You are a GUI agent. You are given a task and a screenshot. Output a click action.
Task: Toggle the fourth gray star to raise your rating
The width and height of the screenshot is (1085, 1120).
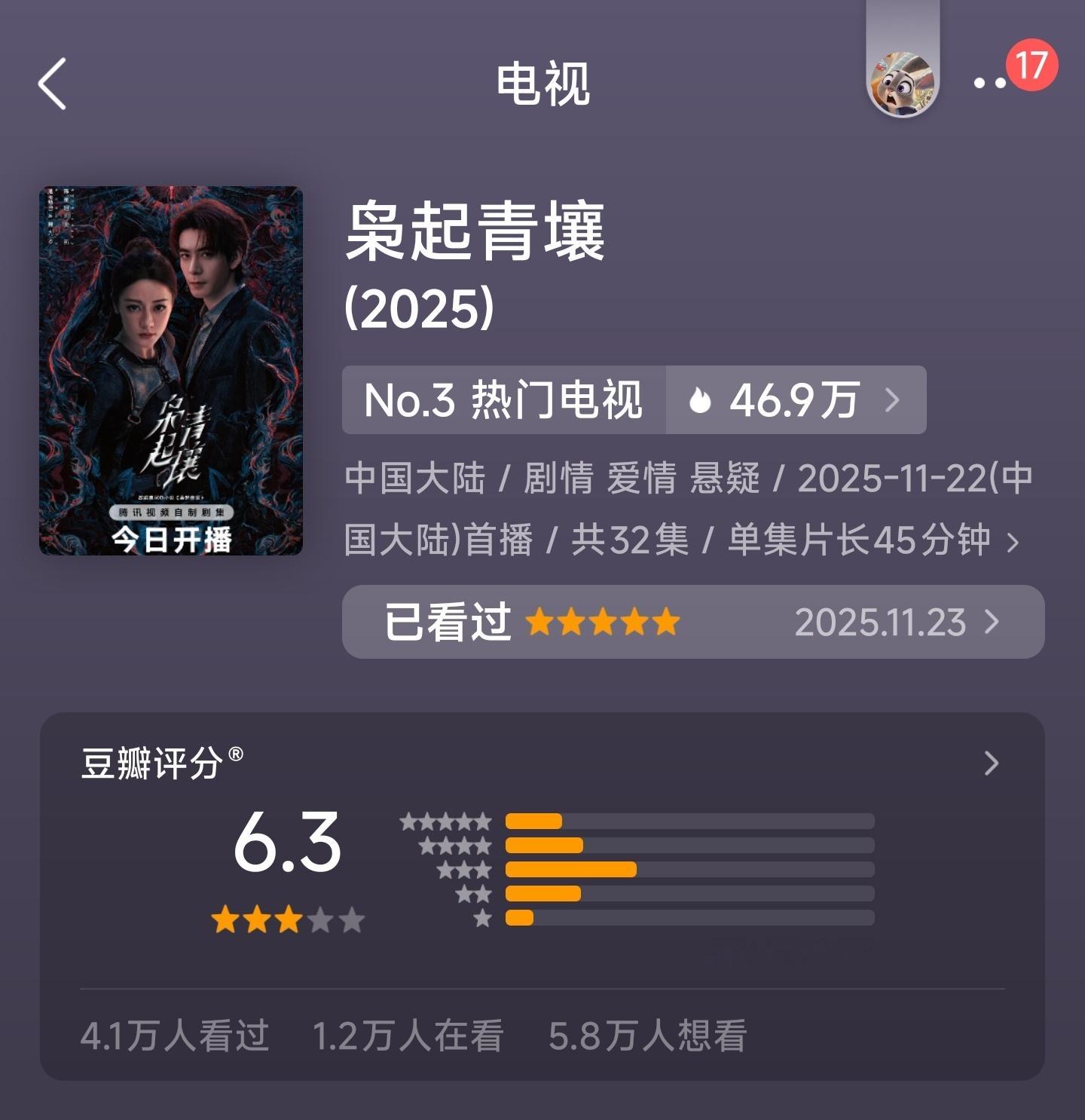(319, 919)
